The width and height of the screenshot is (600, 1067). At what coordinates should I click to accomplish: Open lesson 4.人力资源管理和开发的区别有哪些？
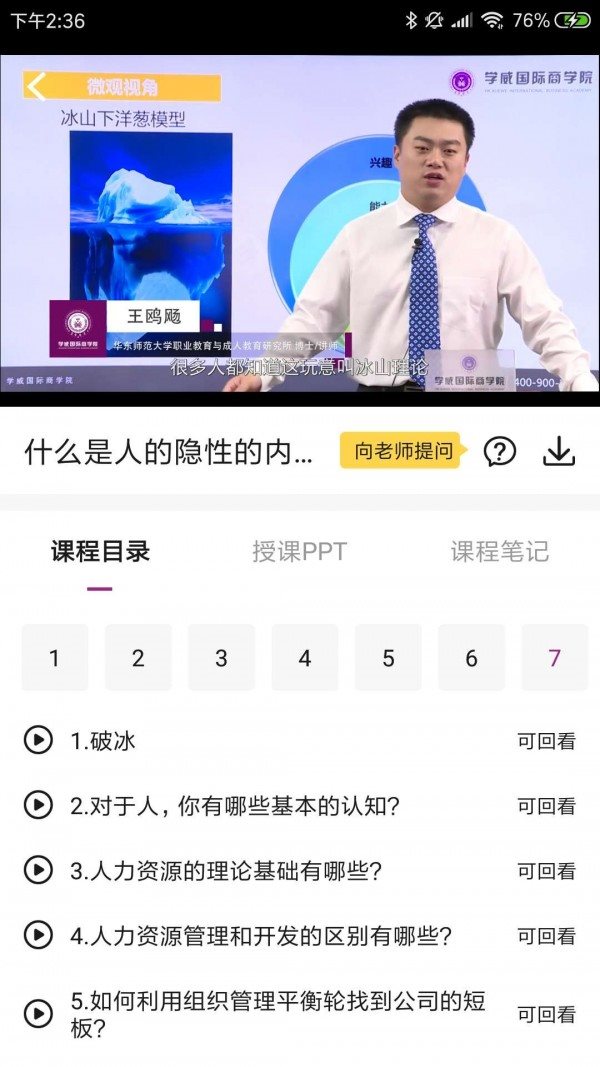pos(261,936)
